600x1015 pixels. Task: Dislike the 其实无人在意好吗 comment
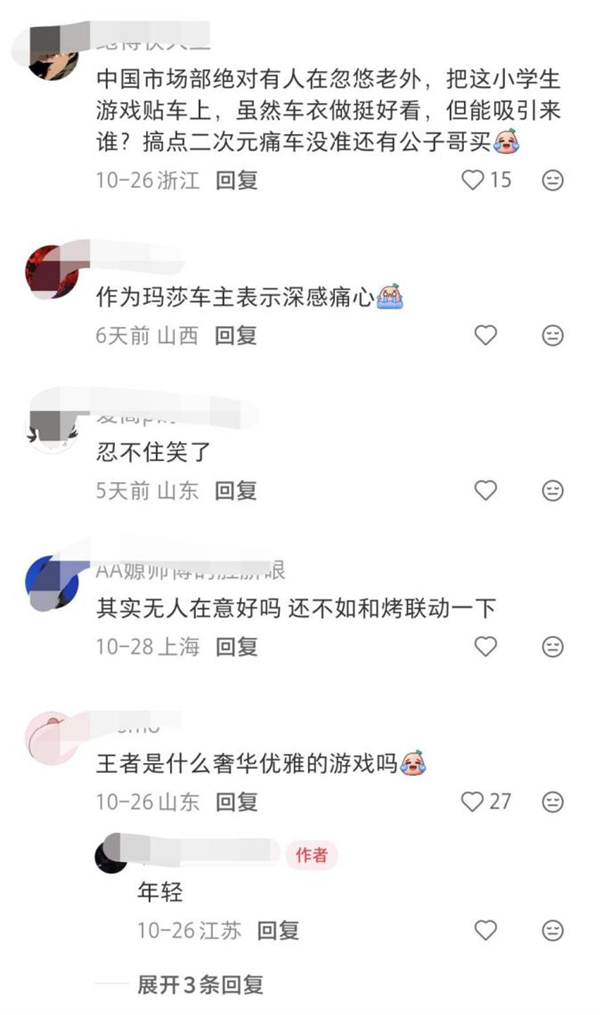(552, 646)
